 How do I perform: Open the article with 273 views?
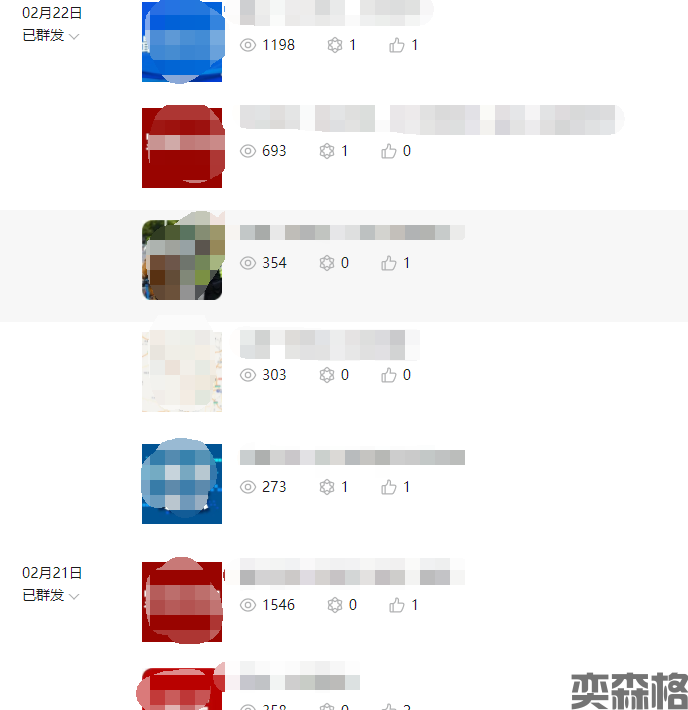pyautogui.click(x=351, y=457)
